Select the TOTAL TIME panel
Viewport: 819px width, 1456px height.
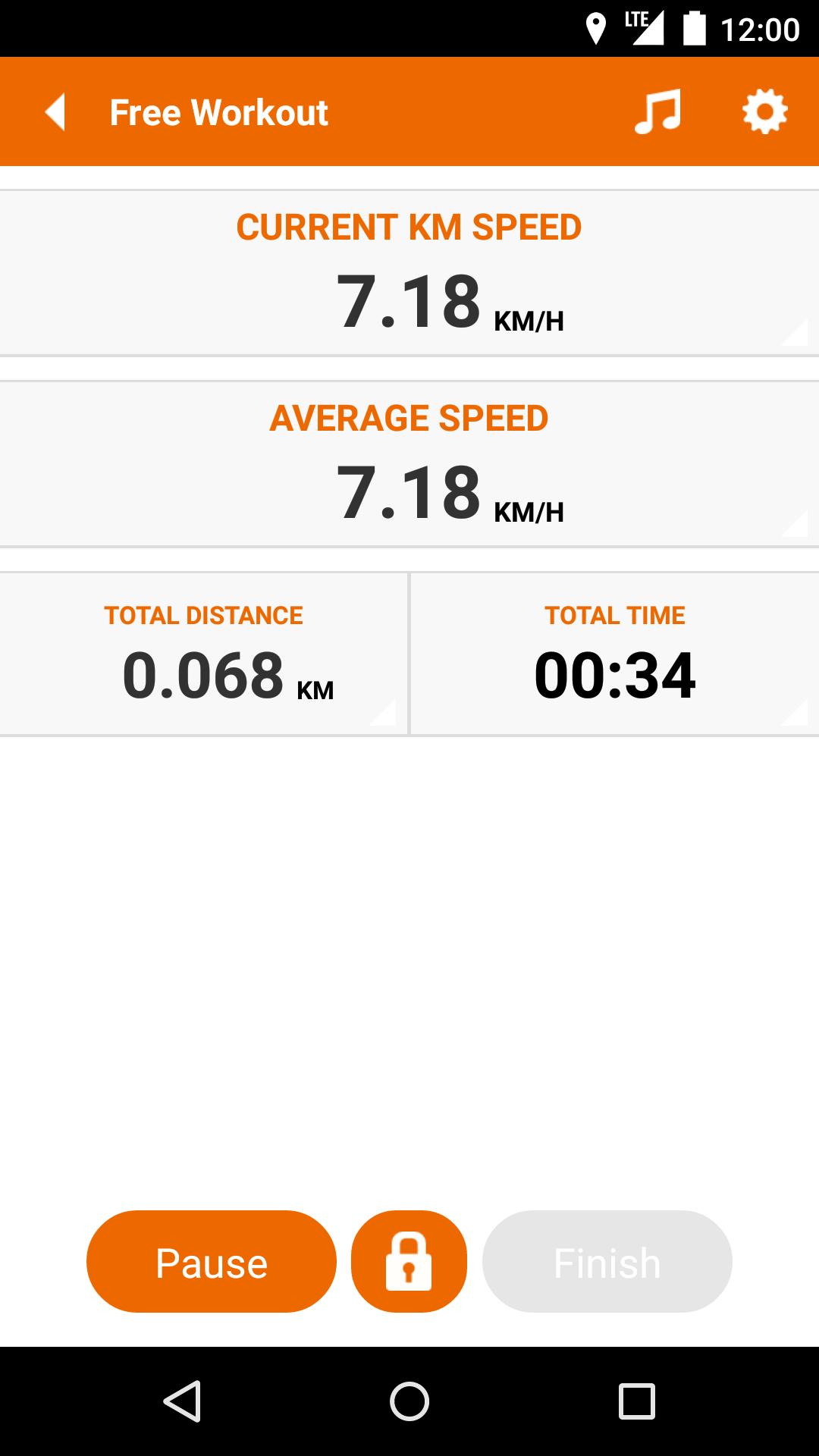pos(614,652)
